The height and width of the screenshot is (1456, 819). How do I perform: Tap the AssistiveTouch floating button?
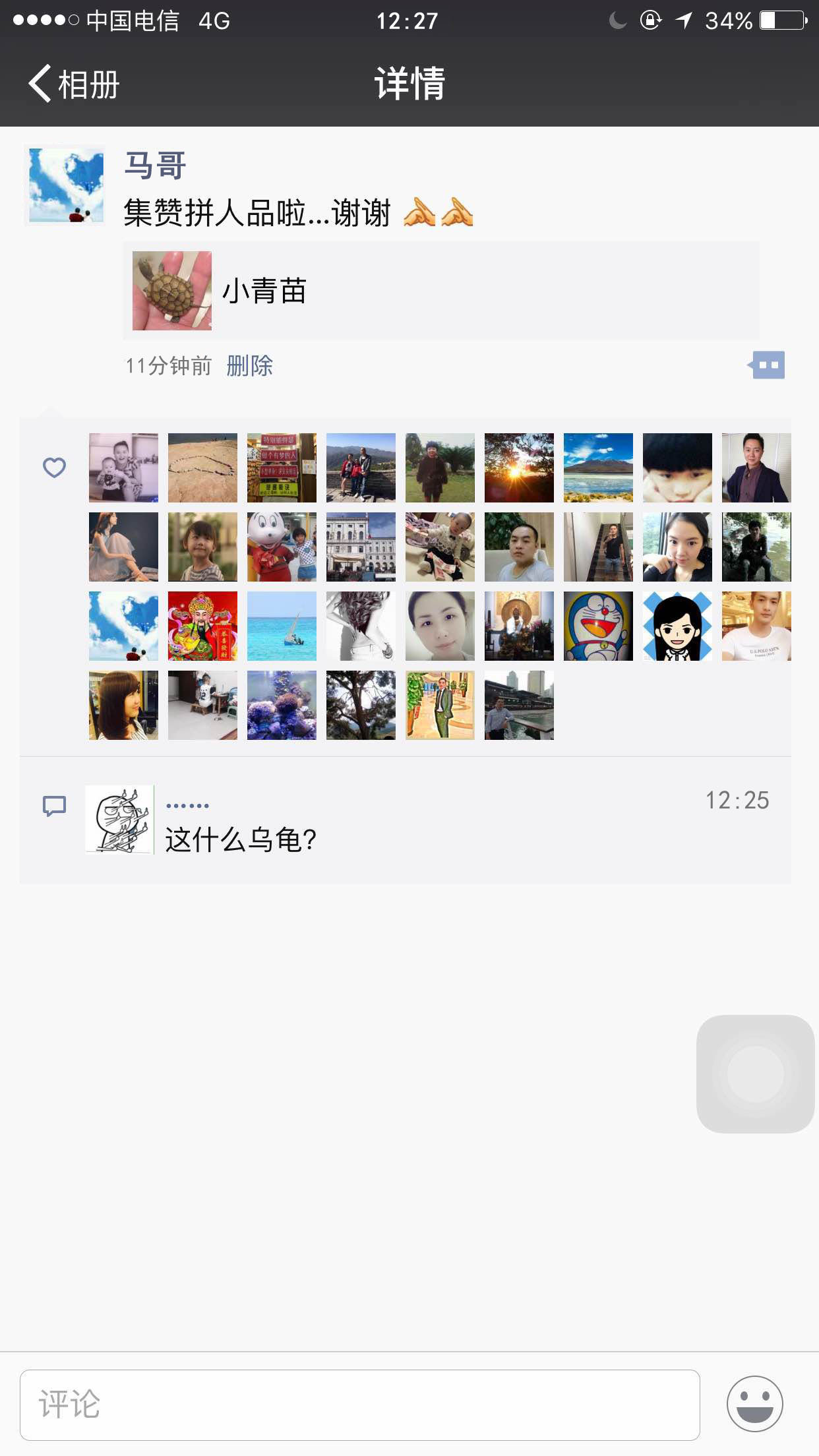[x=755, y=1074]
